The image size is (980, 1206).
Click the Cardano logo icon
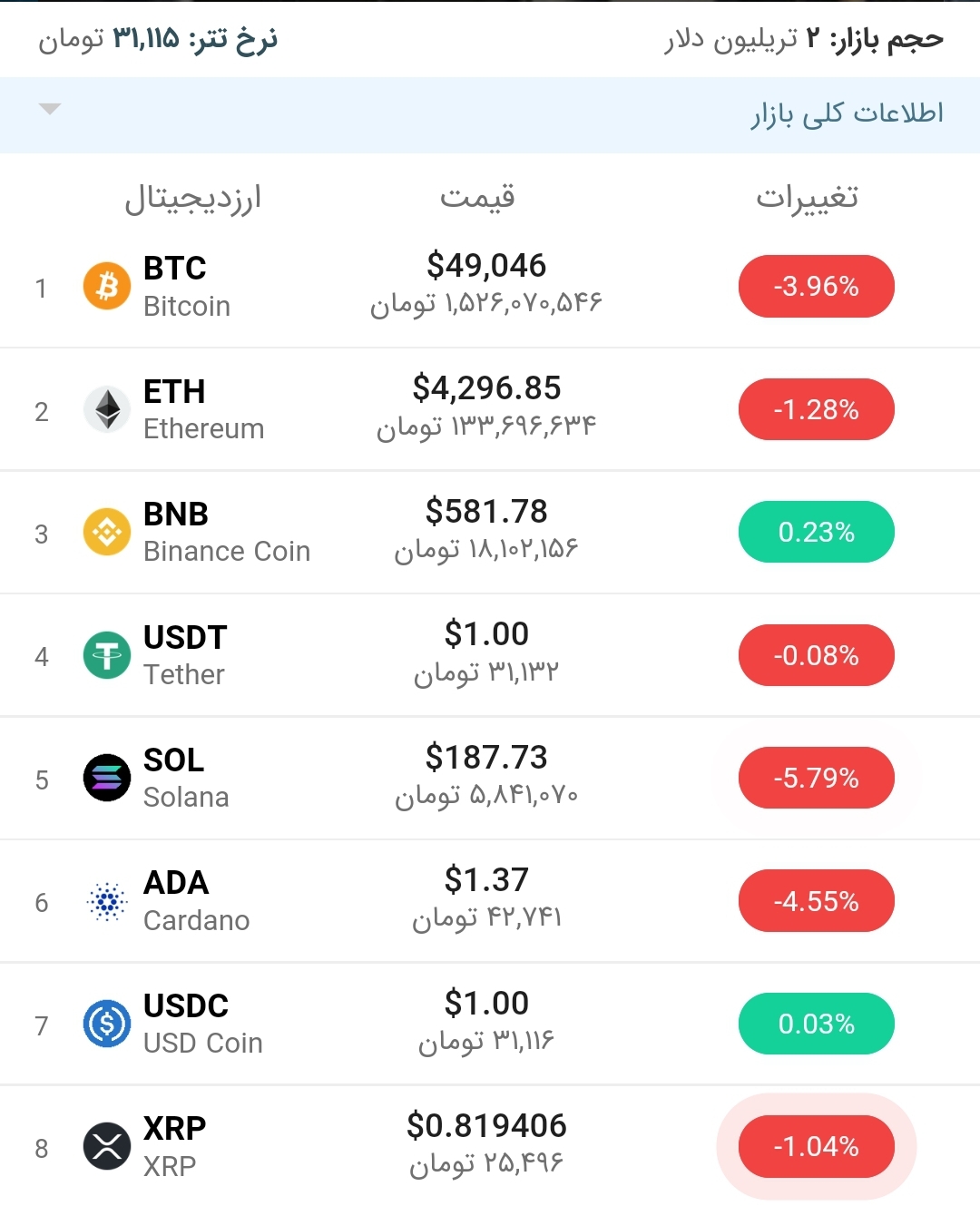(x=106, y=900)
